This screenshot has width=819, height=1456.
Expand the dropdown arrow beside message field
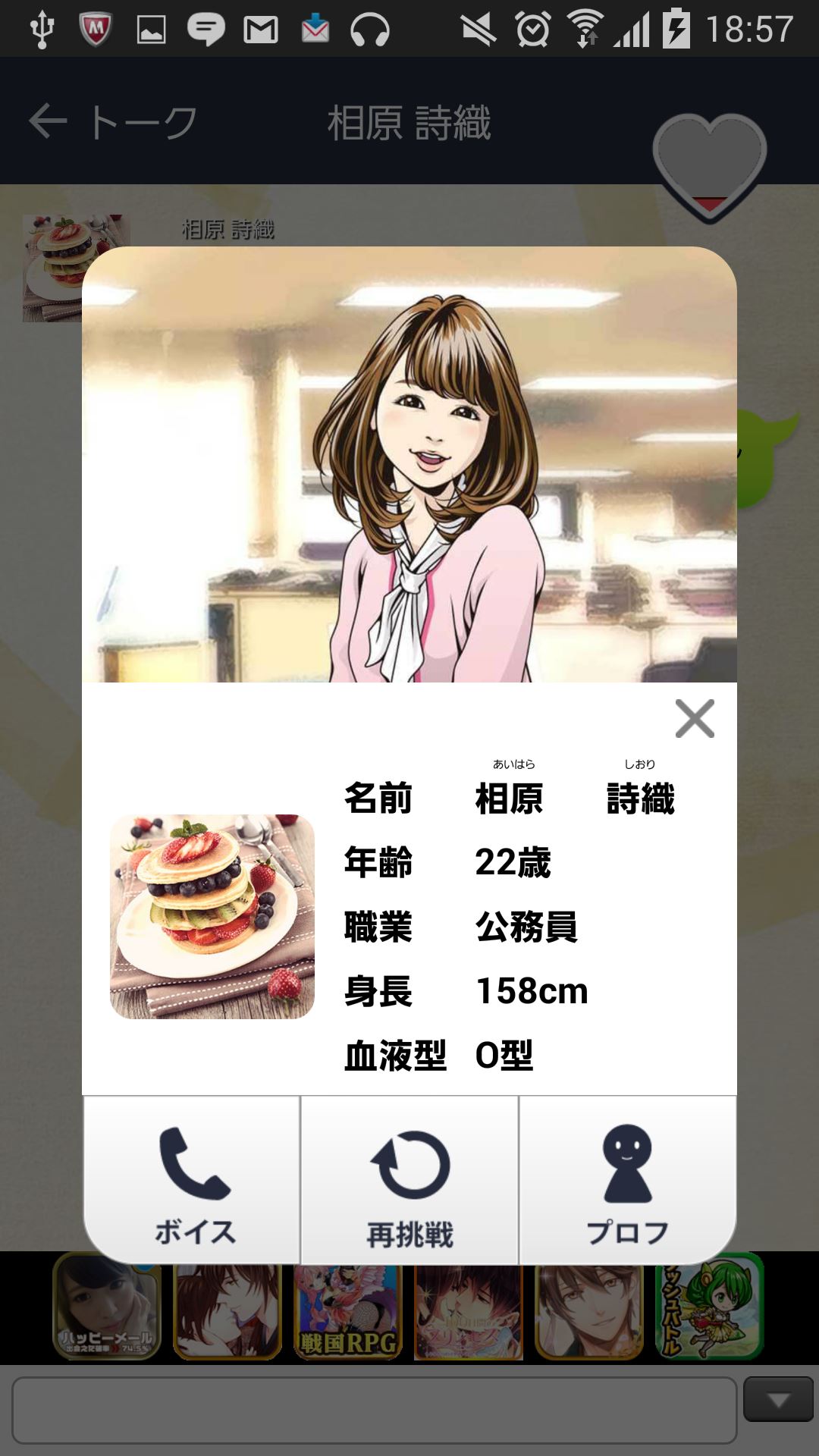click(778, 1400)
